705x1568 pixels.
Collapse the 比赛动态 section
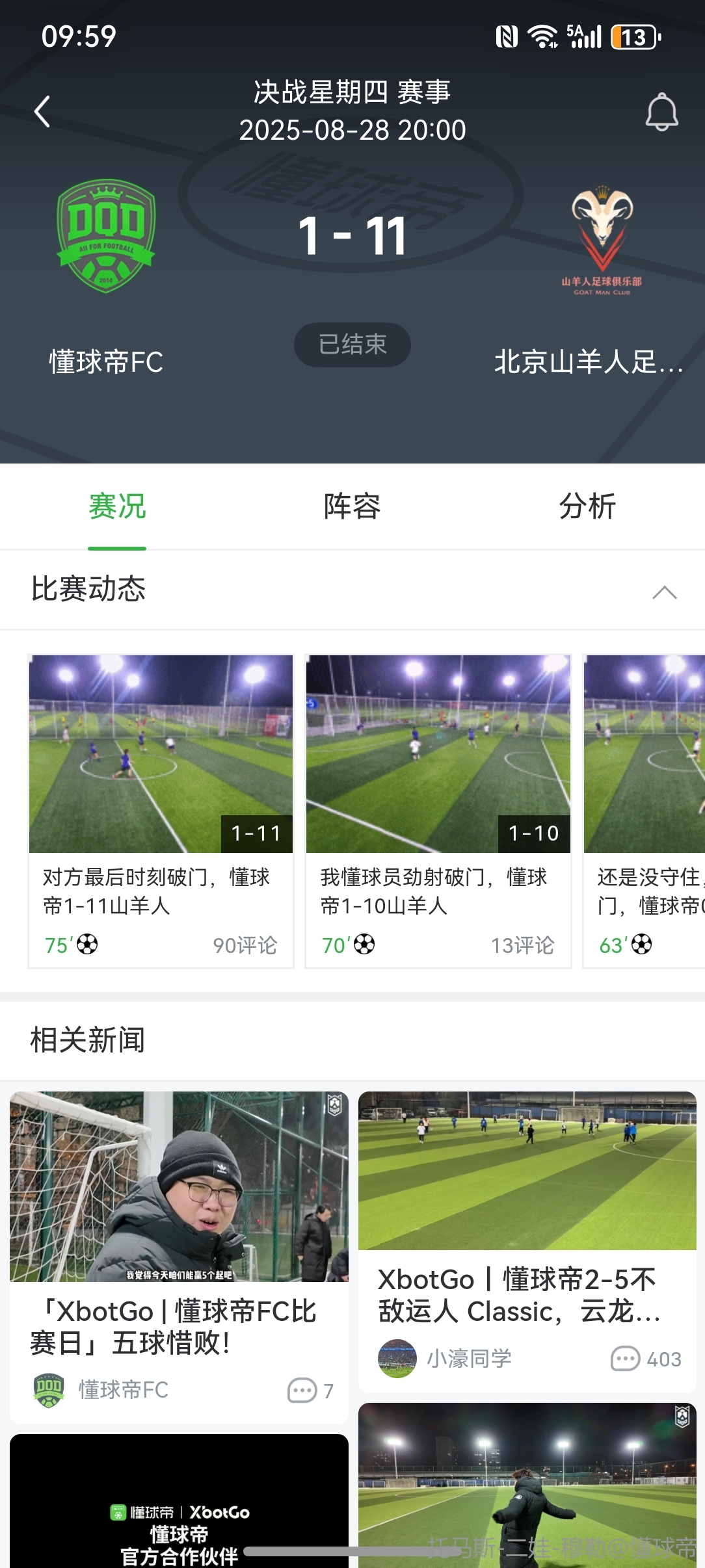(664, 592)
